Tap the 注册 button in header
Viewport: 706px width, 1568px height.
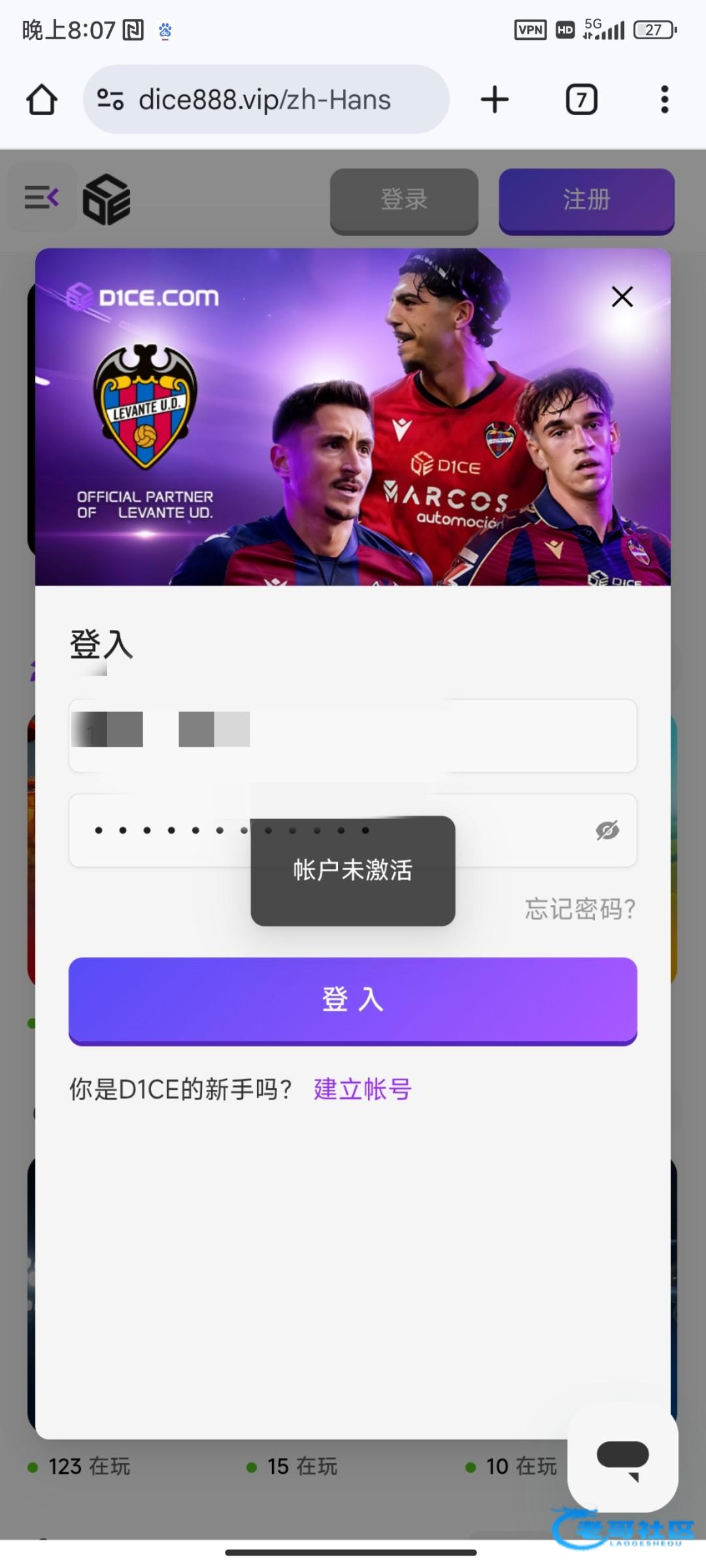click(586, 200)
